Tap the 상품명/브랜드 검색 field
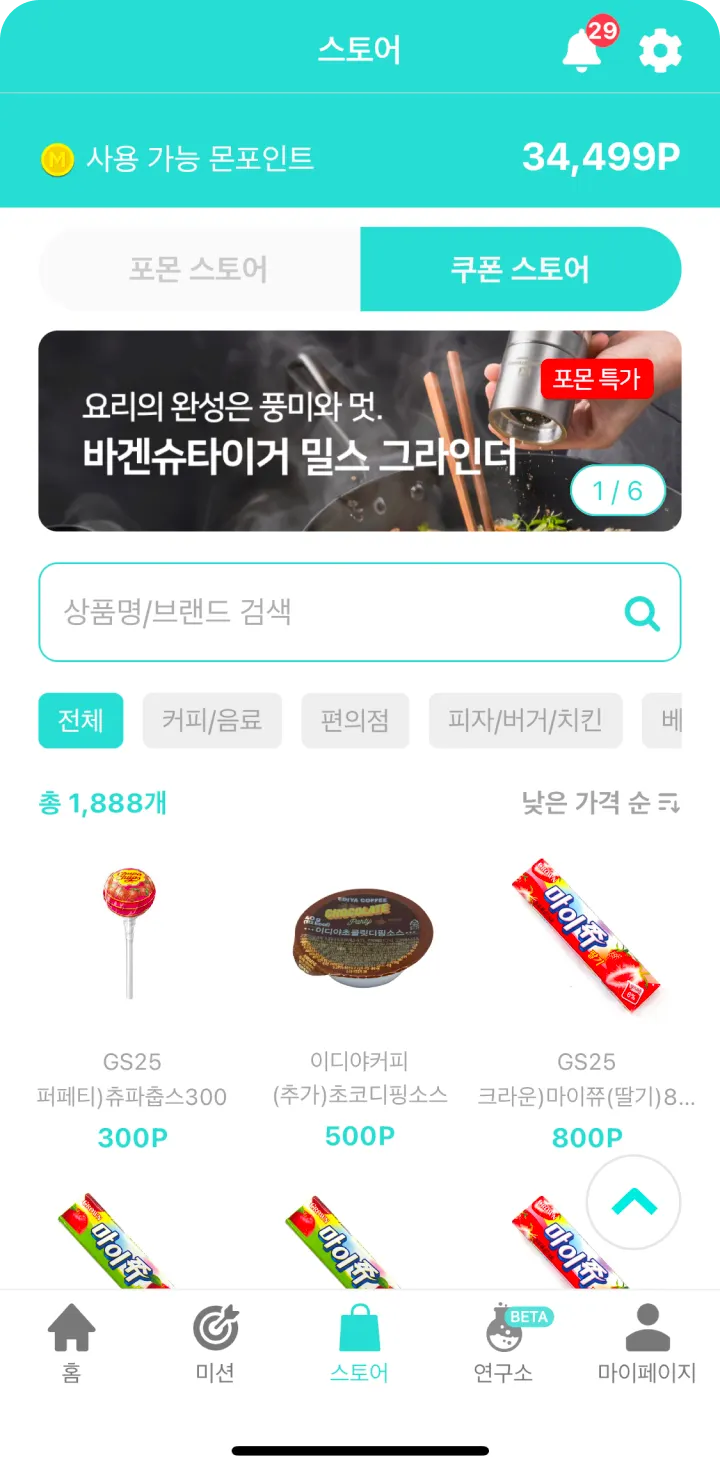Viewport: 720px width, 1472px height. (x=330, y=612)
